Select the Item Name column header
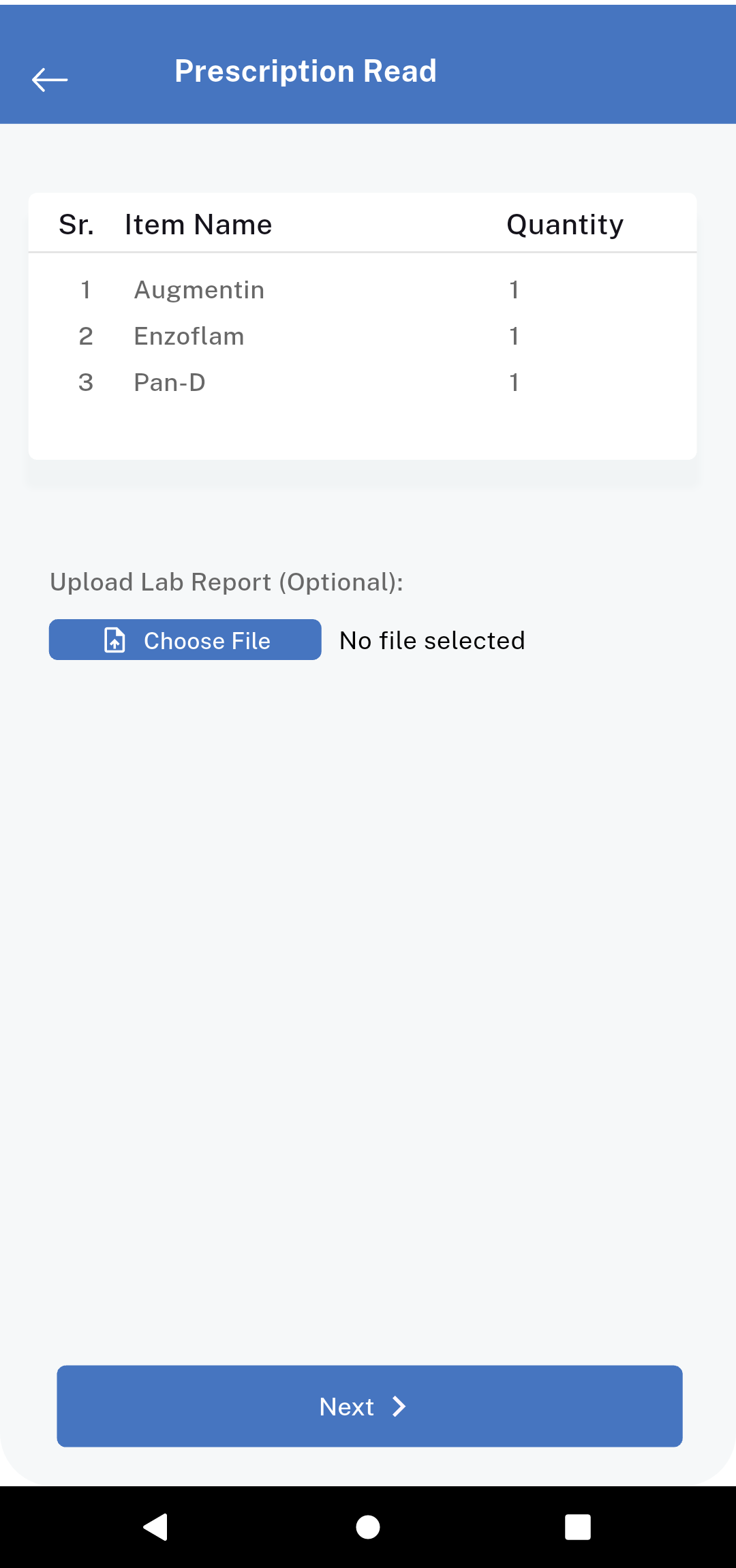The height and width of the screenshot is (1568, 736). point(198,223)
